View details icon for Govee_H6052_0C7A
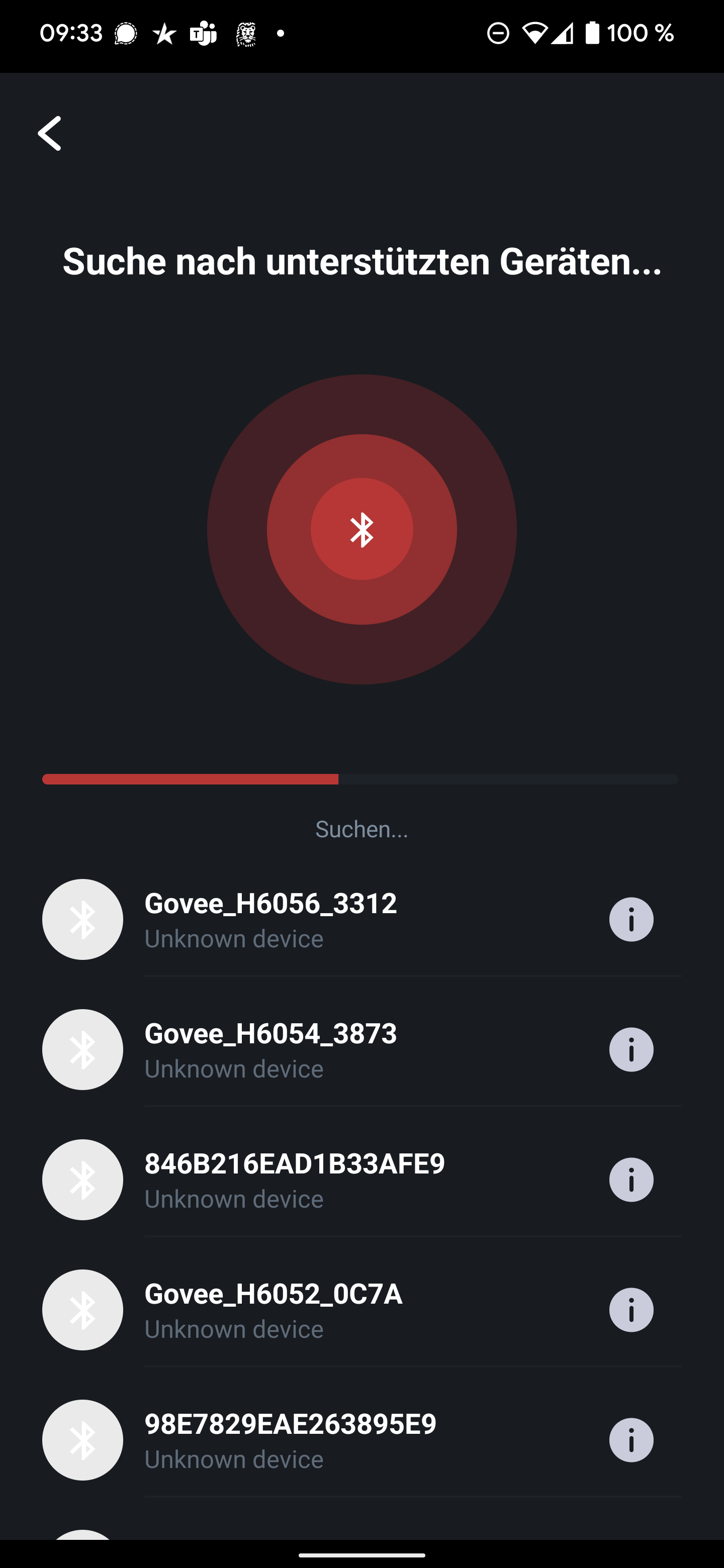The image size is (724, 1568). (x=631, y=1310)
